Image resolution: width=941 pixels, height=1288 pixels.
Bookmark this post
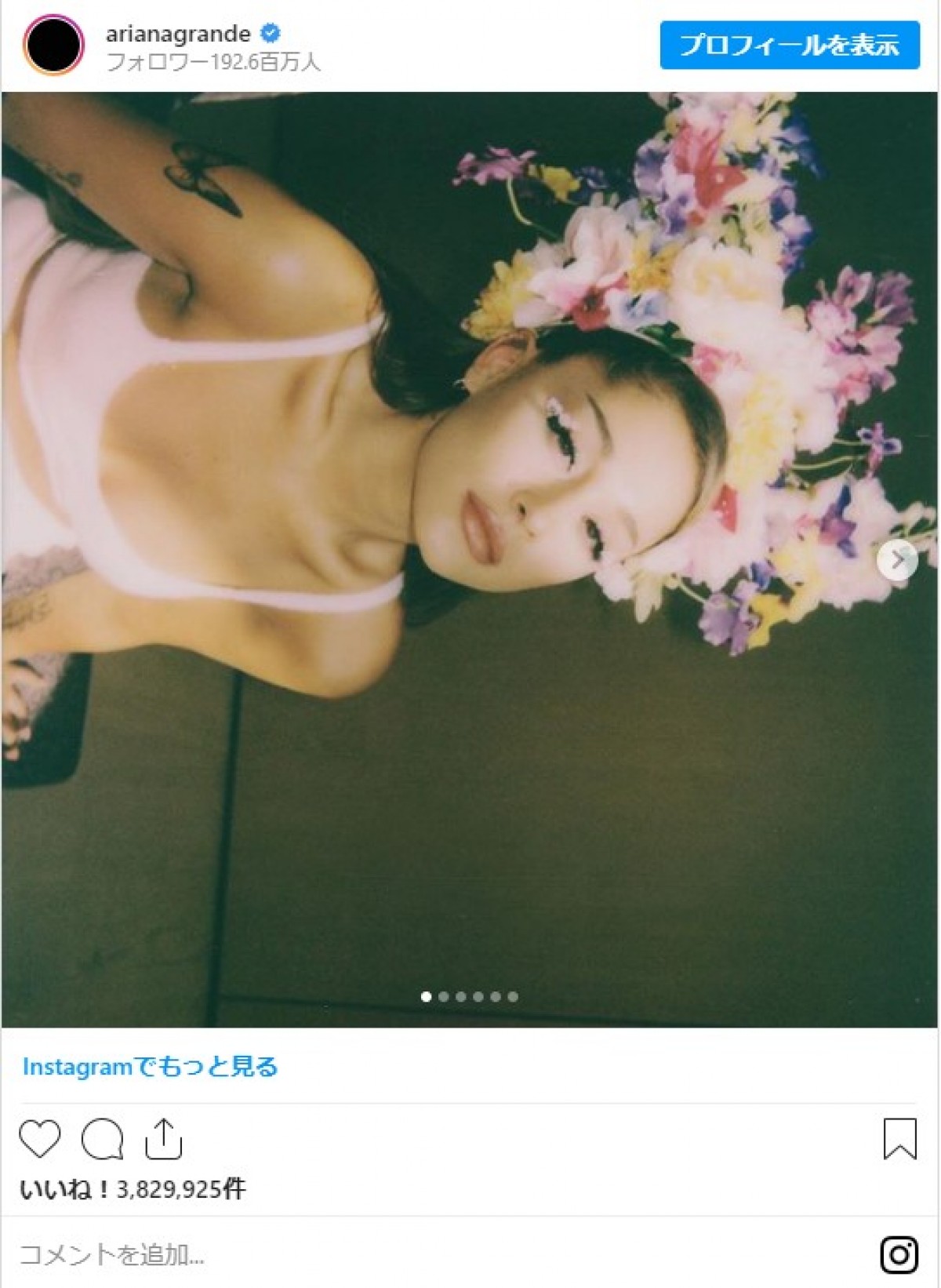(899, 1138)
